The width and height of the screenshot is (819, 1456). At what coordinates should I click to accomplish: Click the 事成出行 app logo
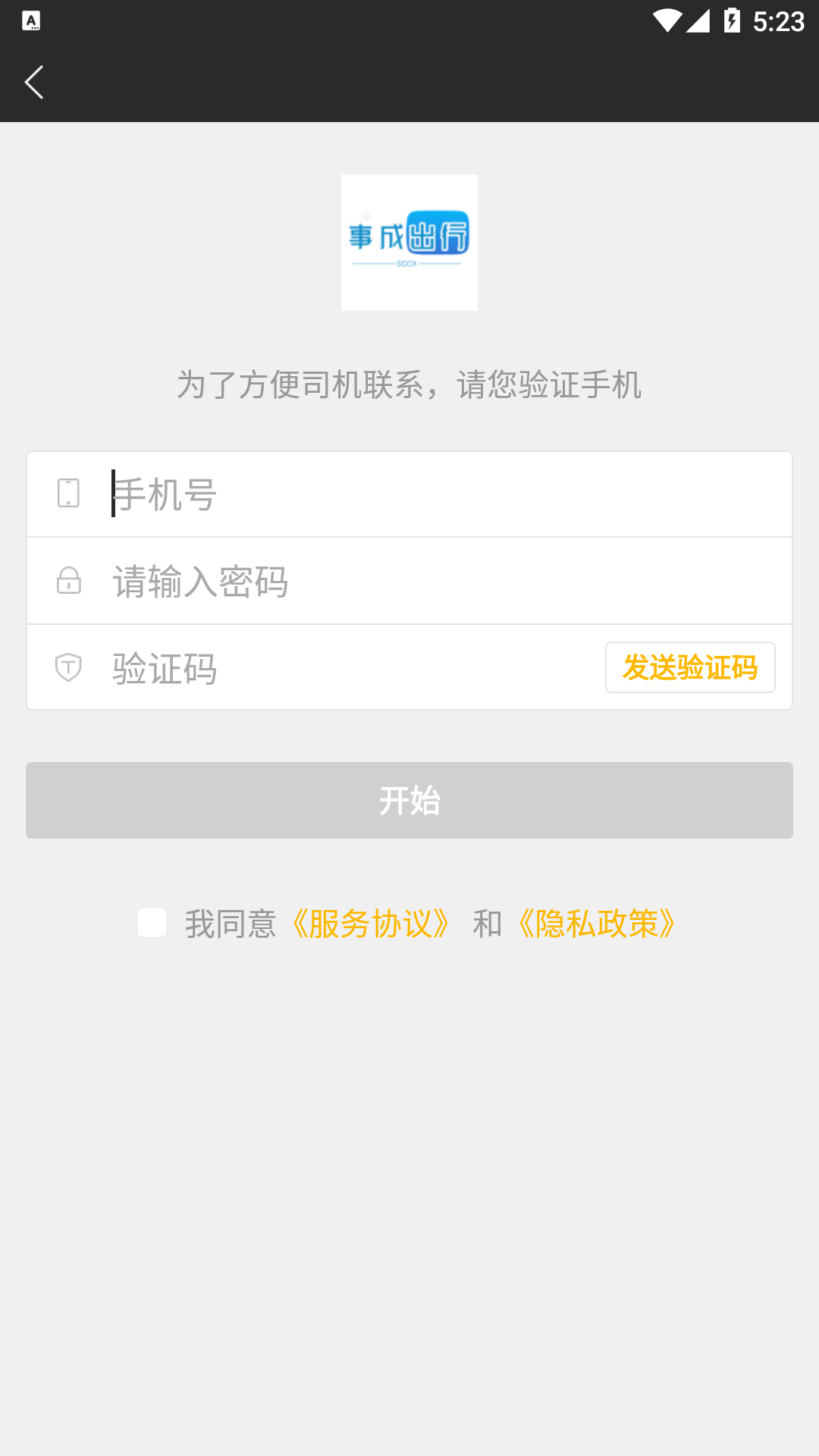(409, 241)
